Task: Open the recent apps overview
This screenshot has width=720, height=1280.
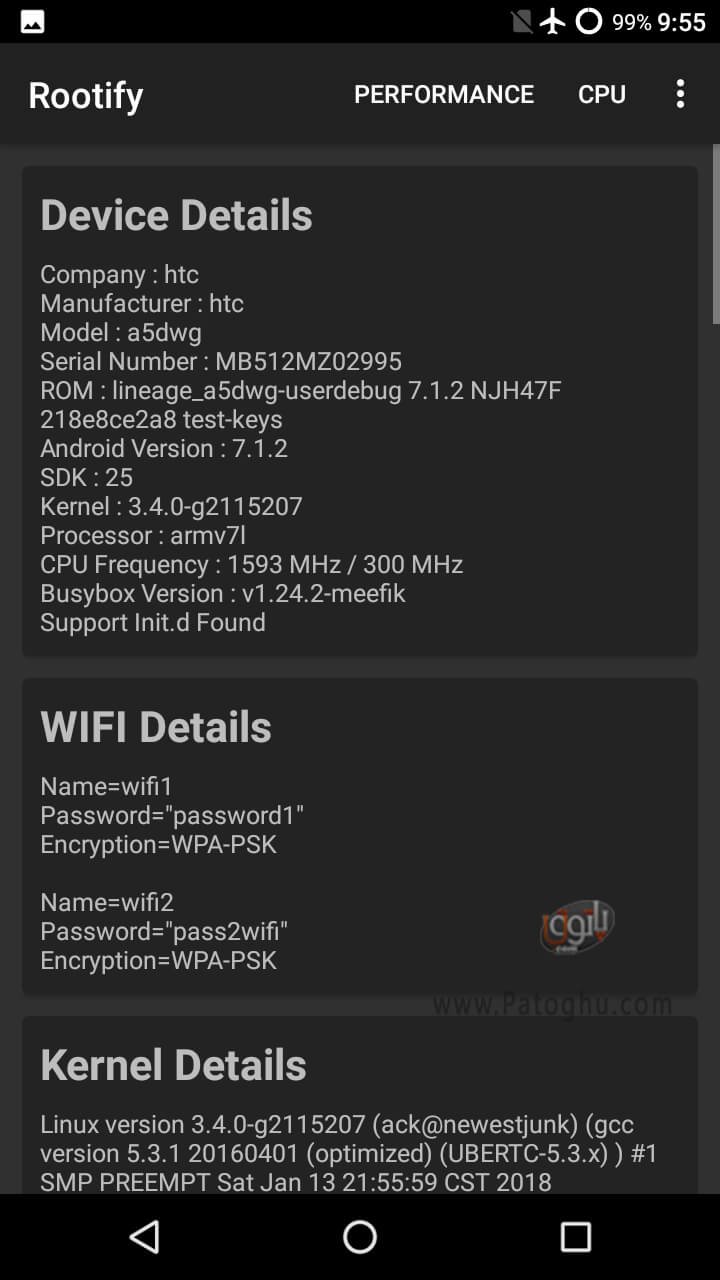Action: pos(575,1237)
